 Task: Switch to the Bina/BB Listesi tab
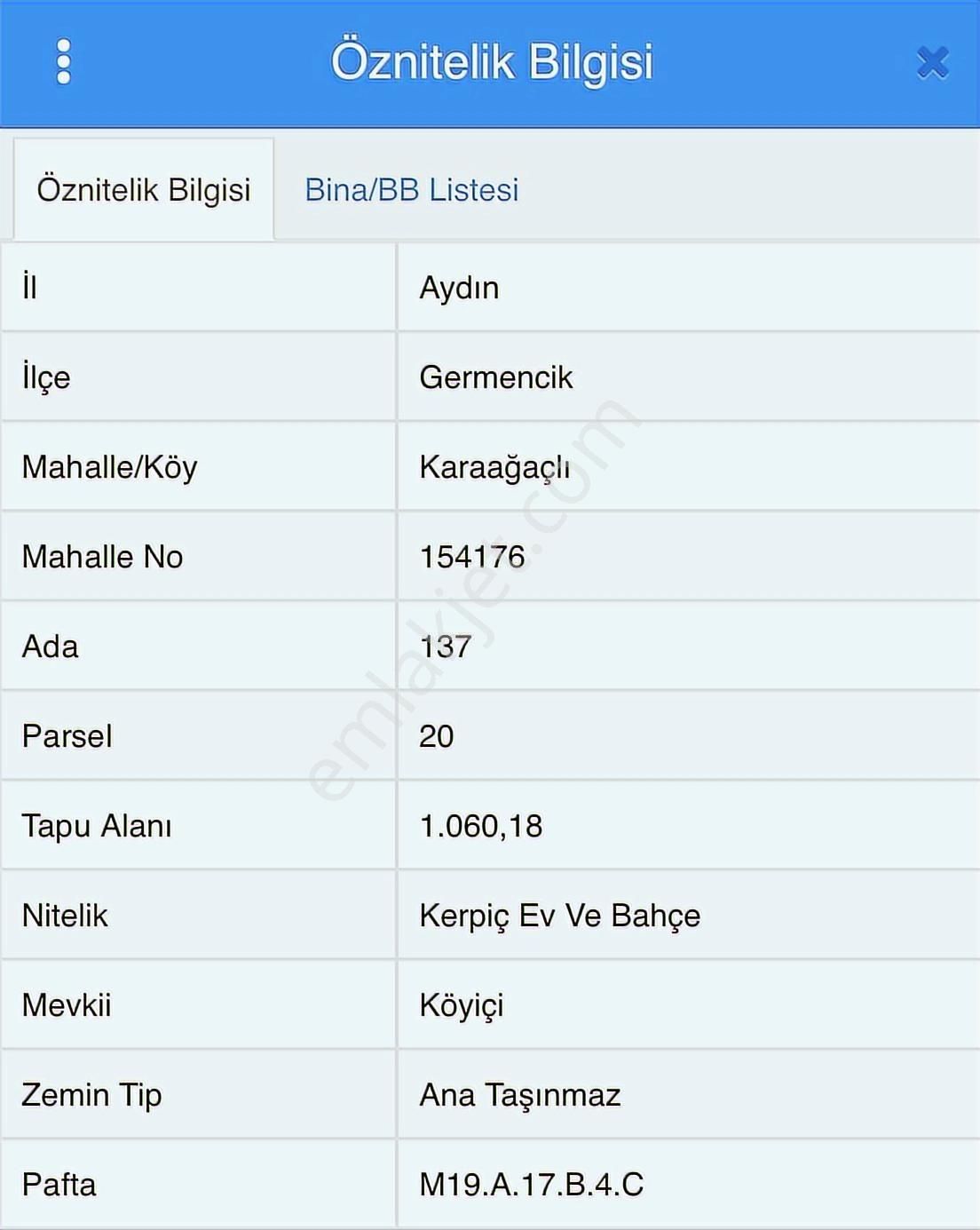point(411,190)
